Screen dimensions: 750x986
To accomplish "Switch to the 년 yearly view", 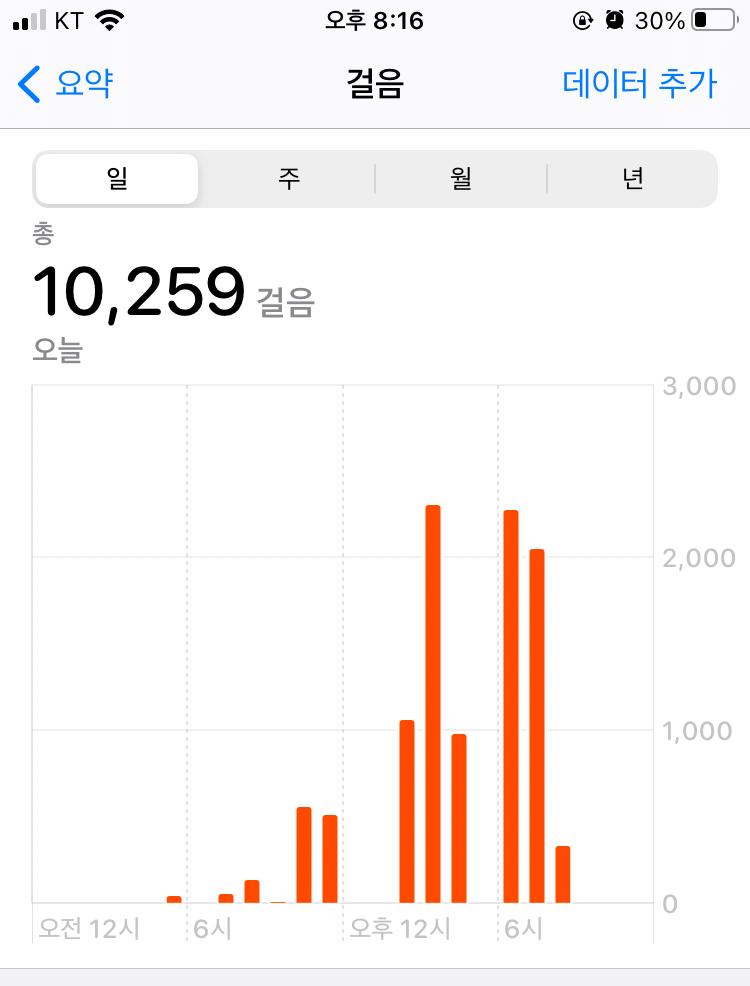I will 632,179.
